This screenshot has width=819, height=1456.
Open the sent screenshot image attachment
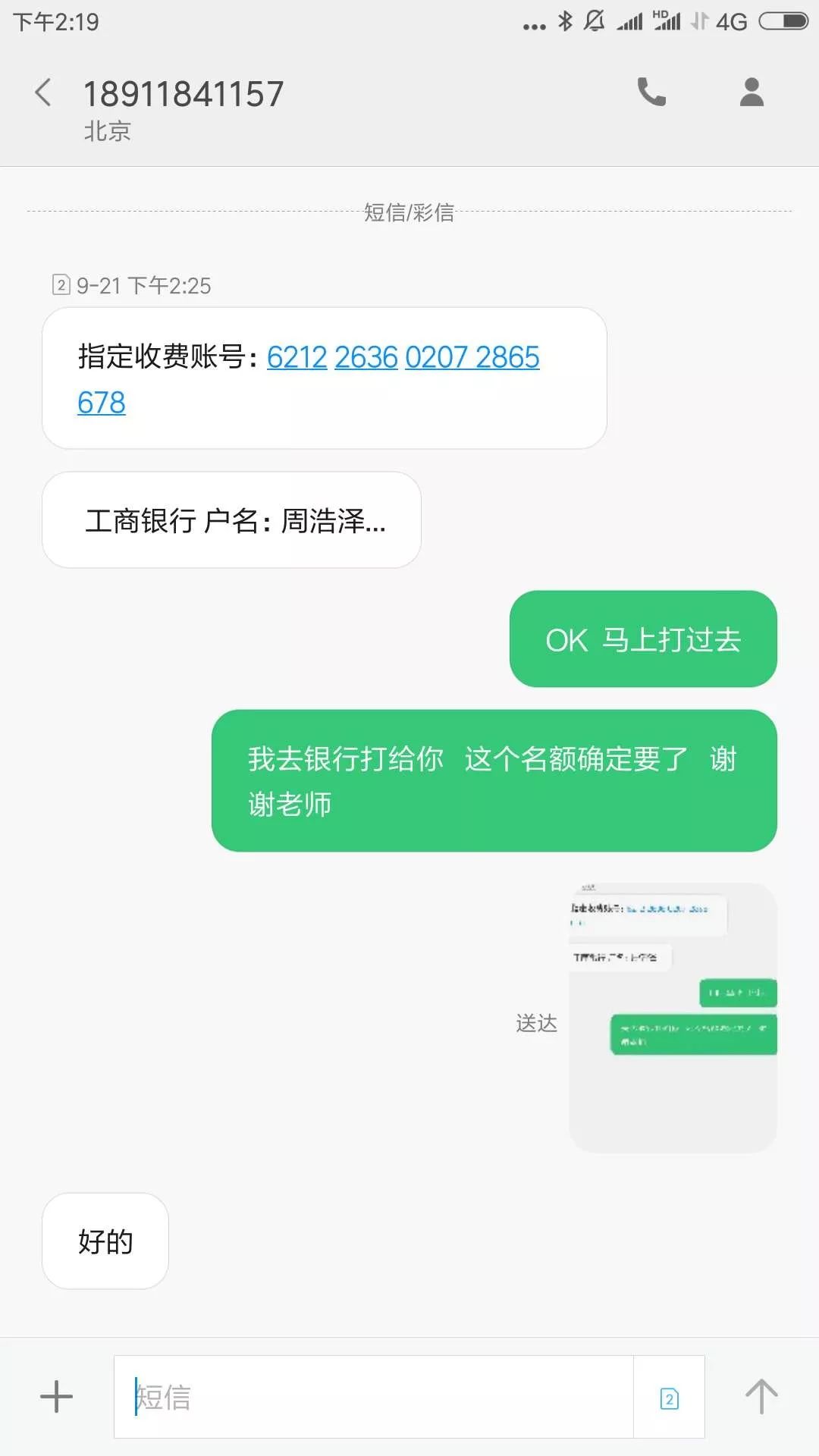[673, 1017]
